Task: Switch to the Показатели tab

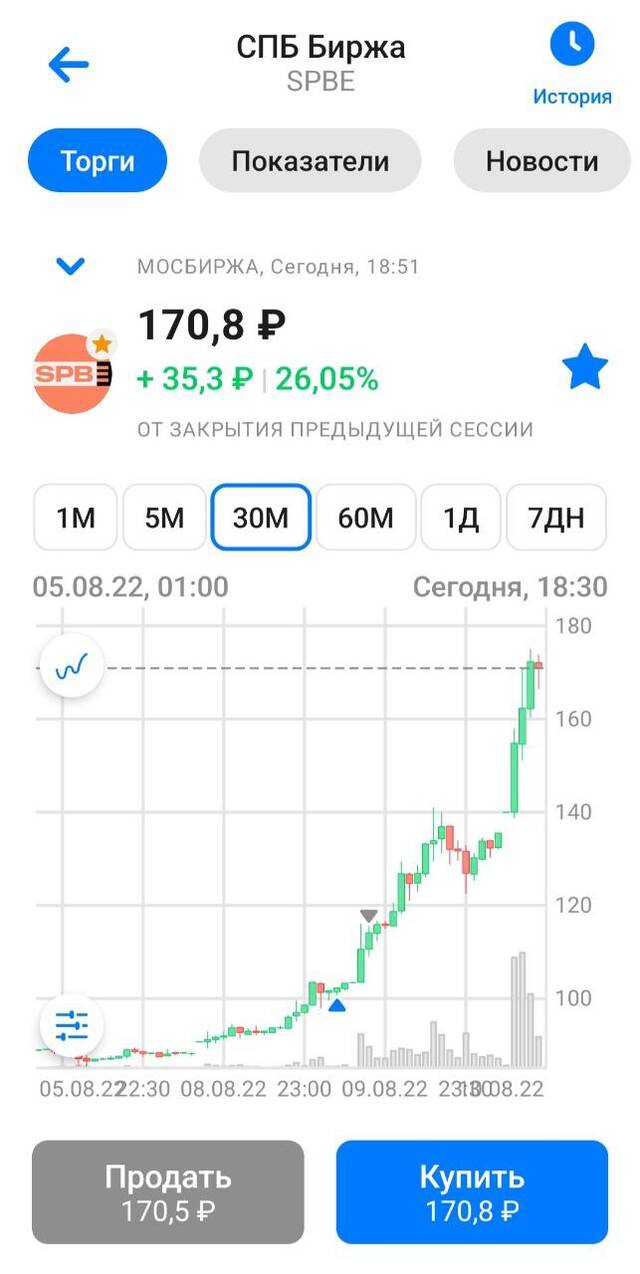Action: point(310,161)
